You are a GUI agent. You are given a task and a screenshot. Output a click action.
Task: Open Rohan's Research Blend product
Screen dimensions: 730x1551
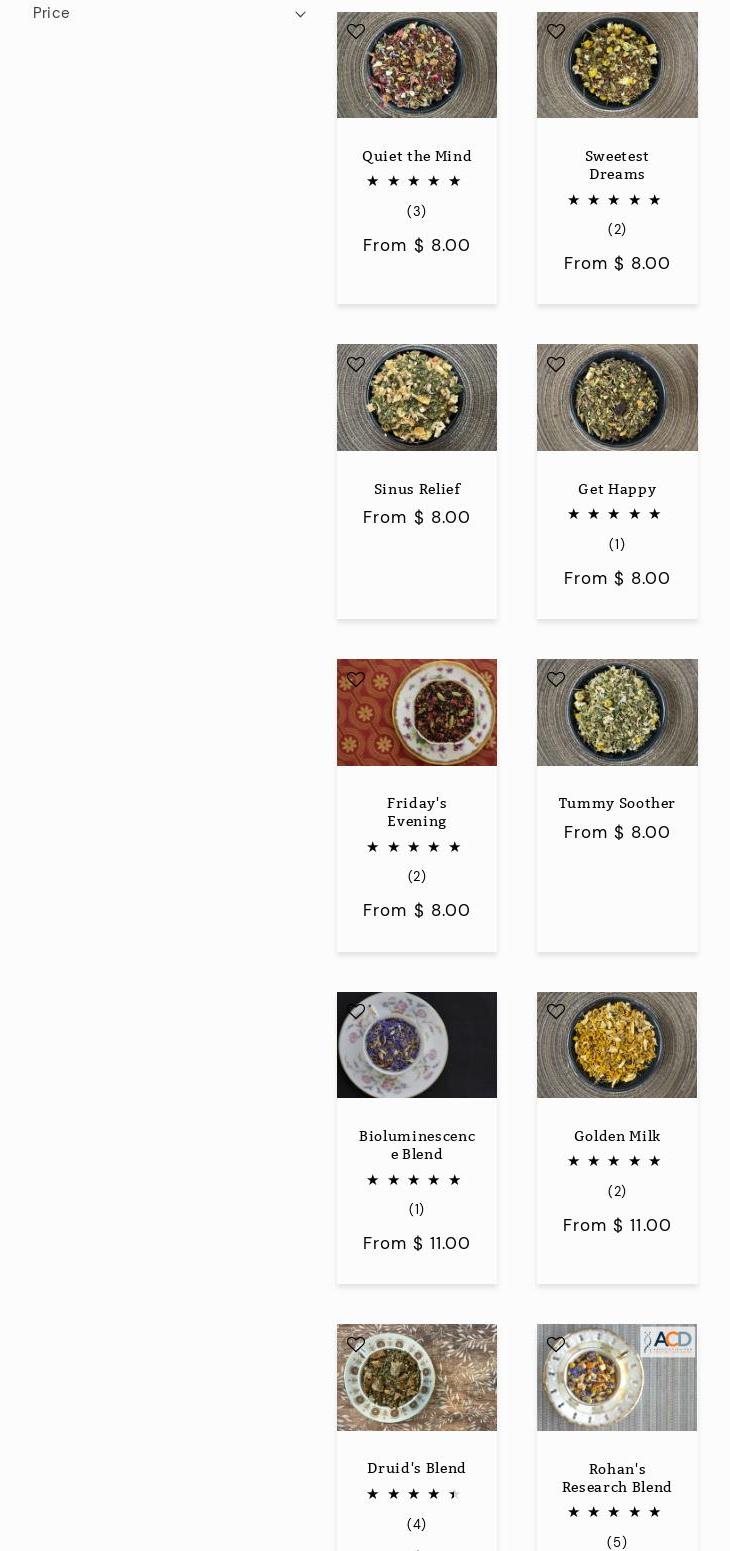pyautogui.click(x=616, y=1478)
